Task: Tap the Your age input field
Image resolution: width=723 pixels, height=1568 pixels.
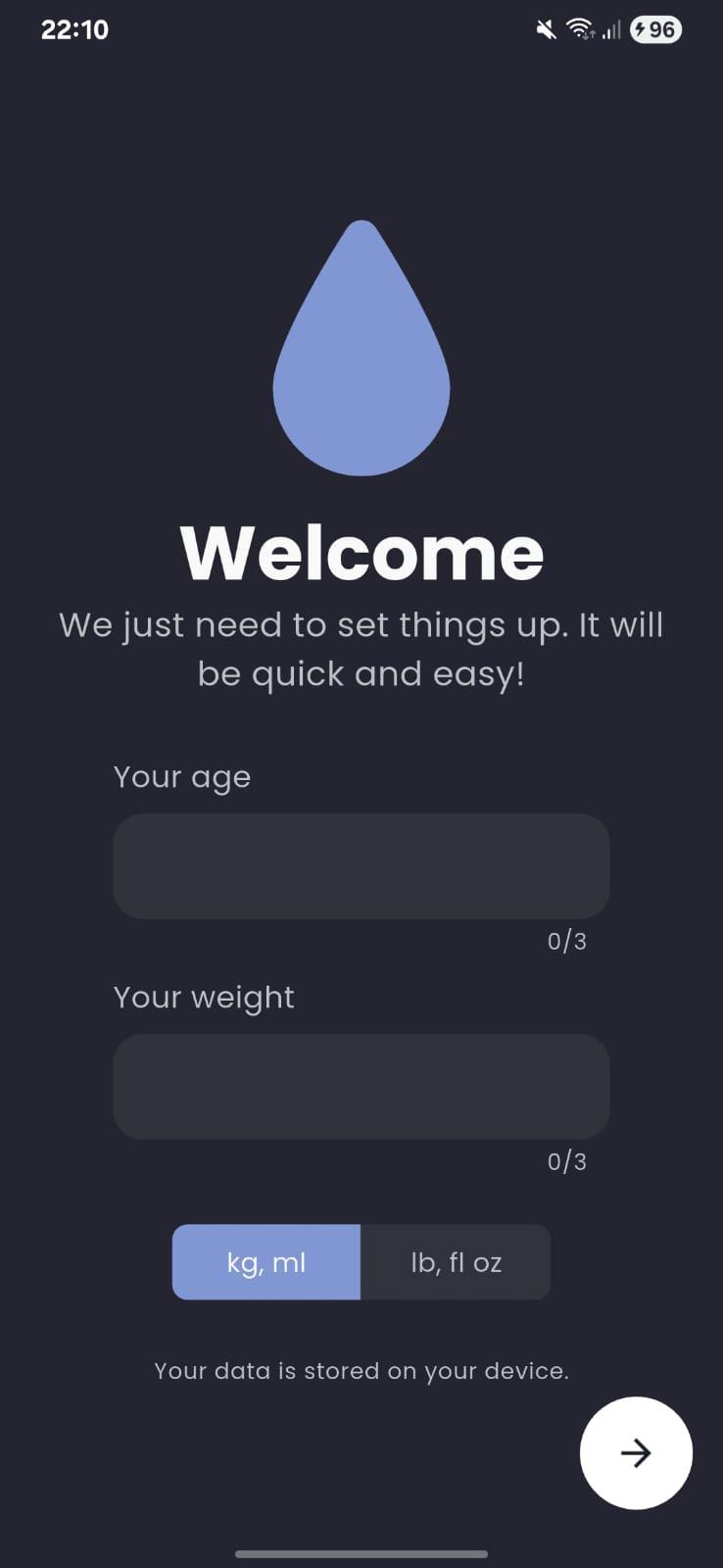Action: [361, 866]
